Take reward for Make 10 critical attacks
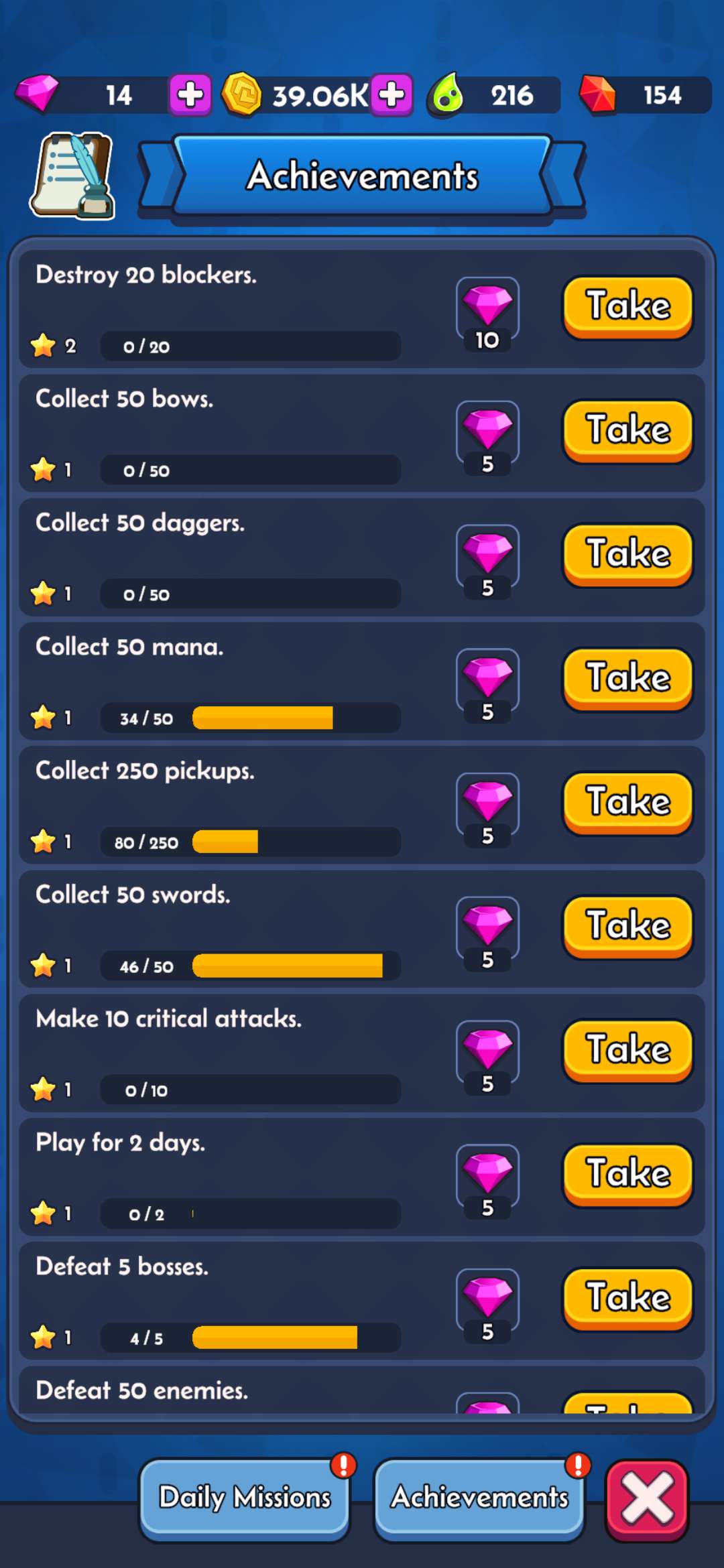Image resolution: width=724 pixels, height=1568 pixels. click(627, 1050)
